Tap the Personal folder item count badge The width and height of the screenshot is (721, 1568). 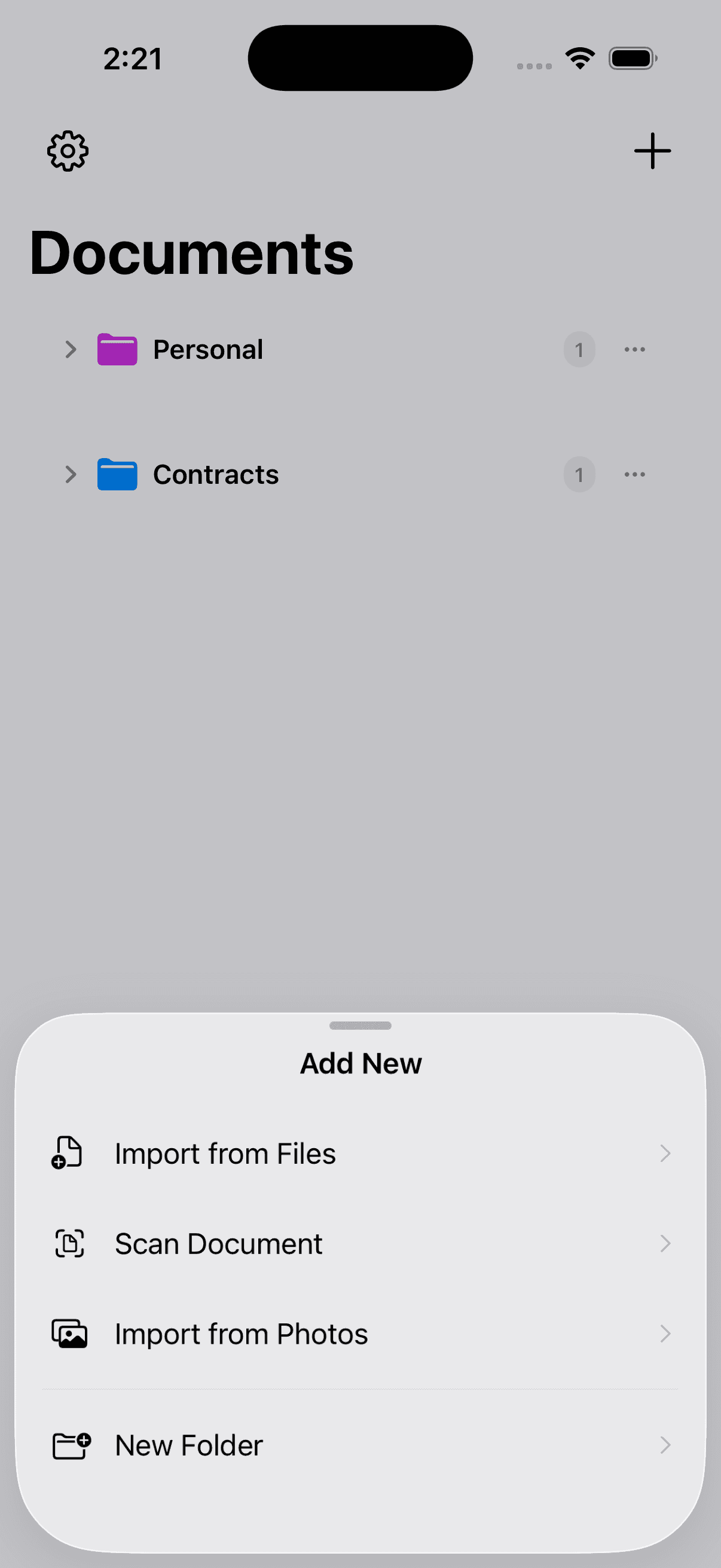pos(579,349)
